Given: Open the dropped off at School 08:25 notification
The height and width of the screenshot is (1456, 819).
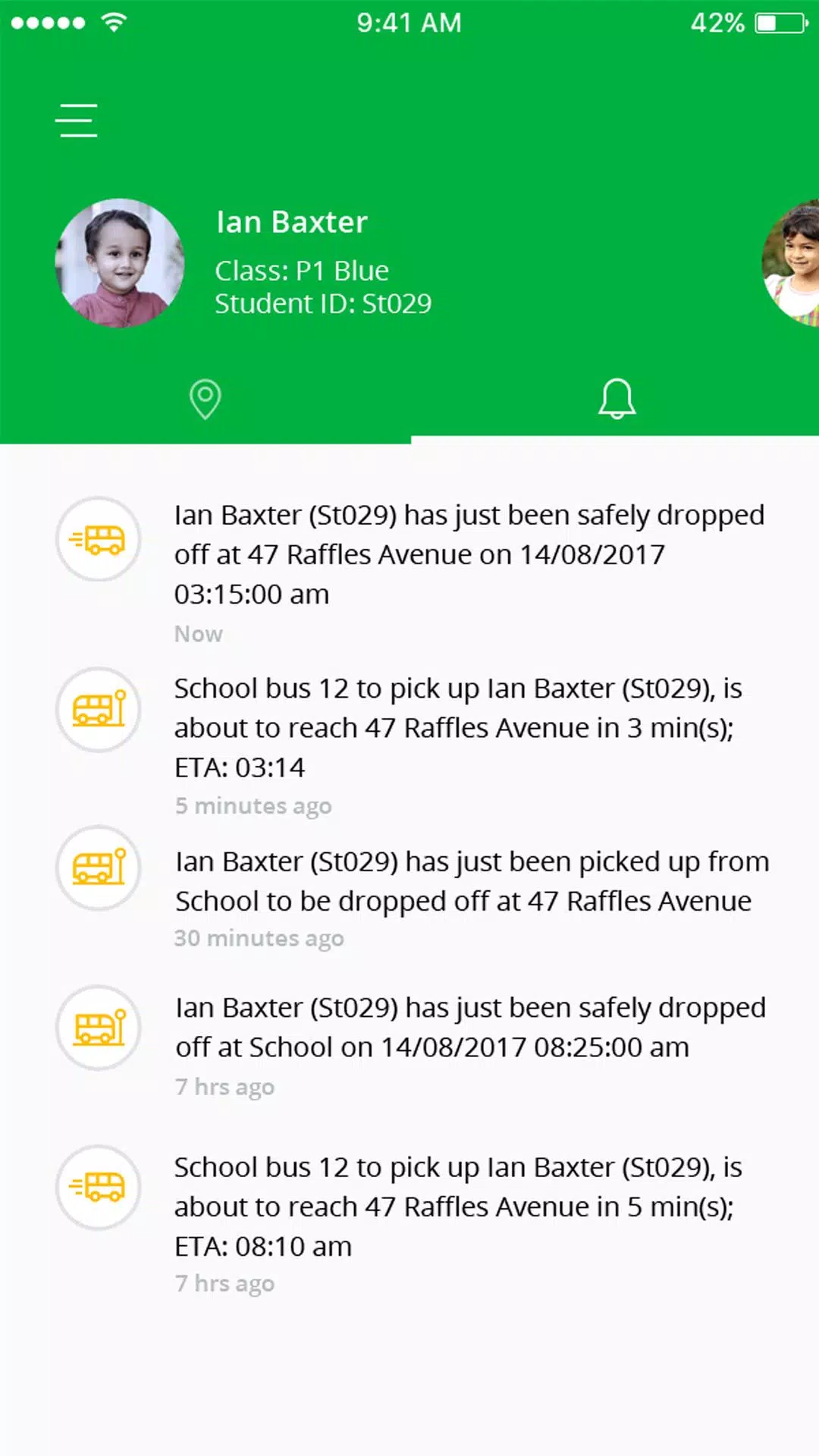Looking at the screenshot, I should [470, 1028].
